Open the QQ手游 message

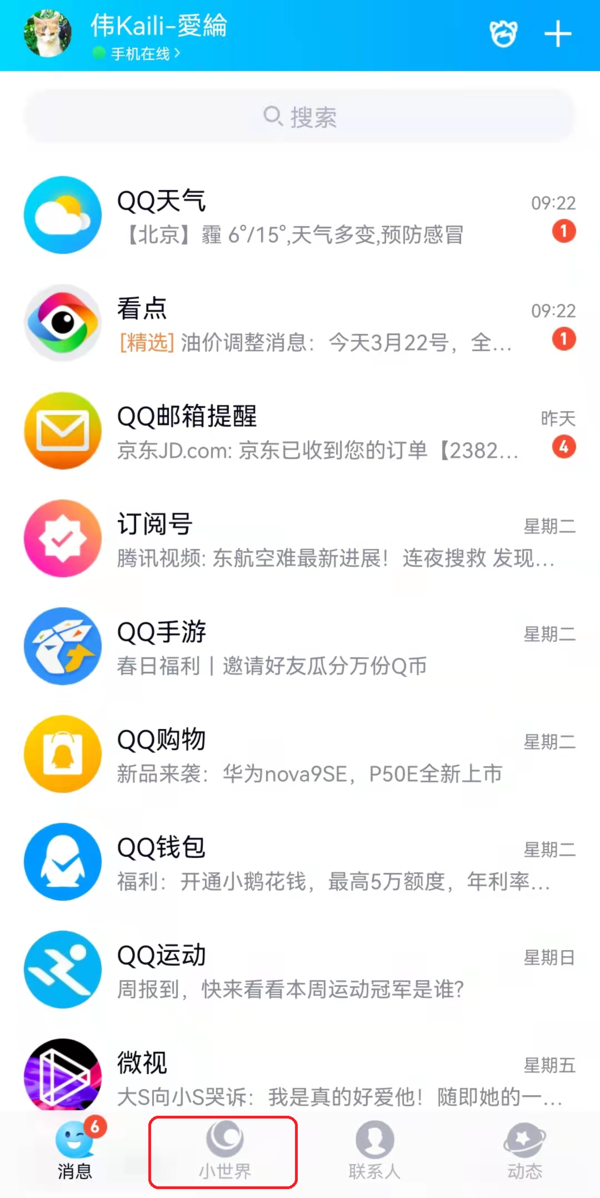click(x=300, y=647)
